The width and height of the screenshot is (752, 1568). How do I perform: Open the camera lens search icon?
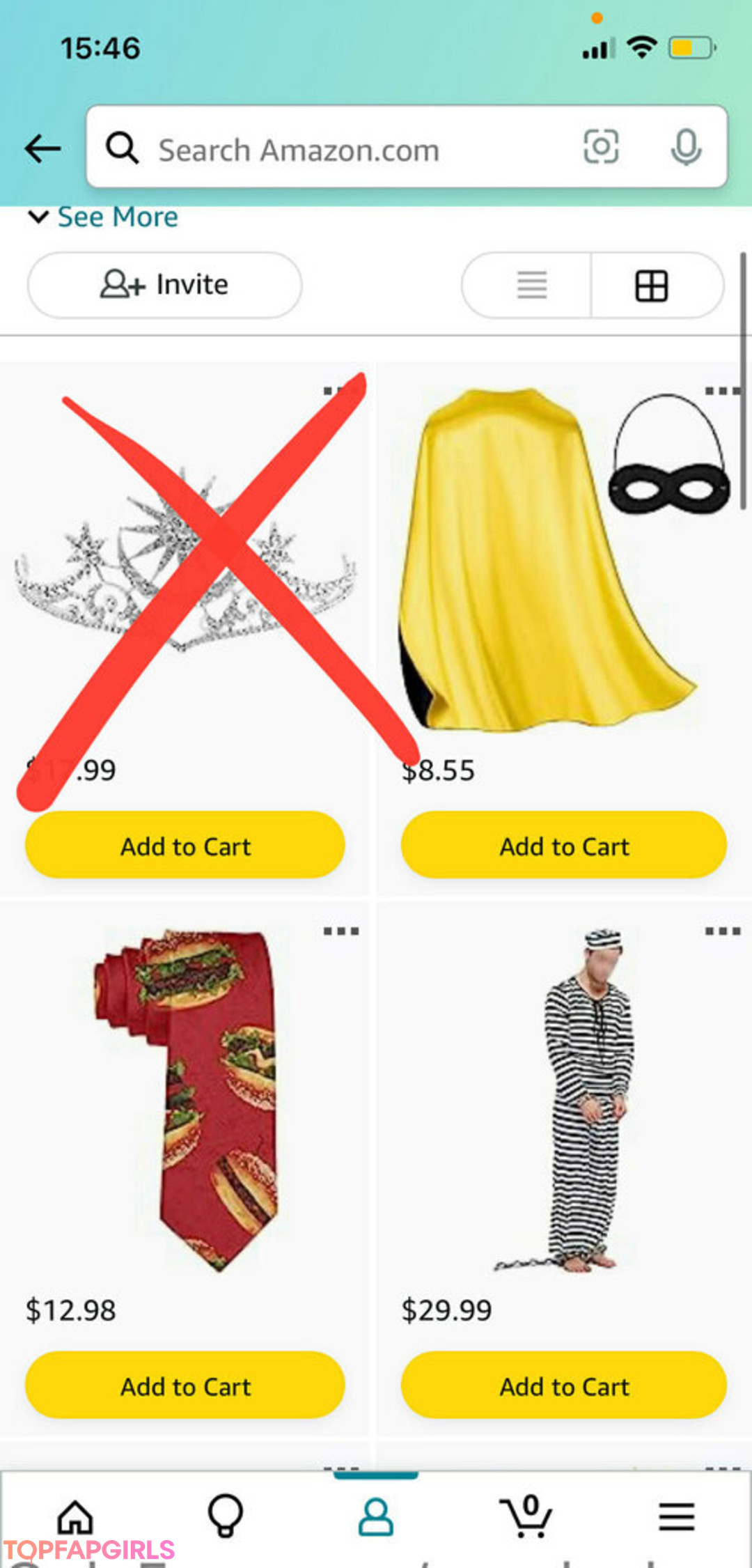pos(601,147)
